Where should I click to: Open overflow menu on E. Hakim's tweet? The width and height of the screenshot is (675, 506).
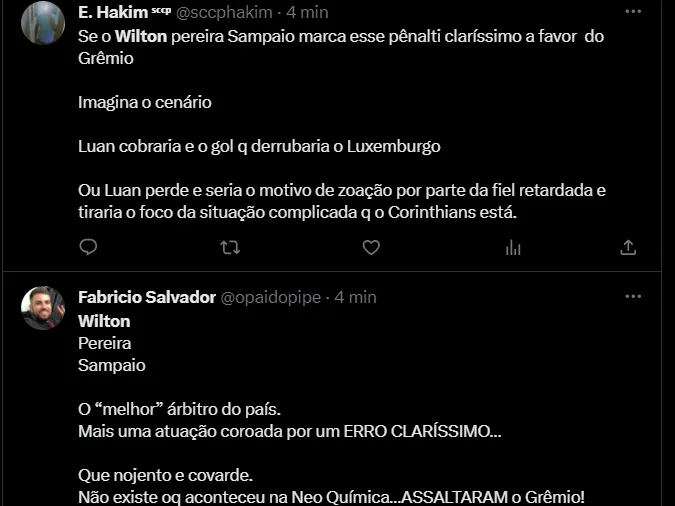pos(633,12)
